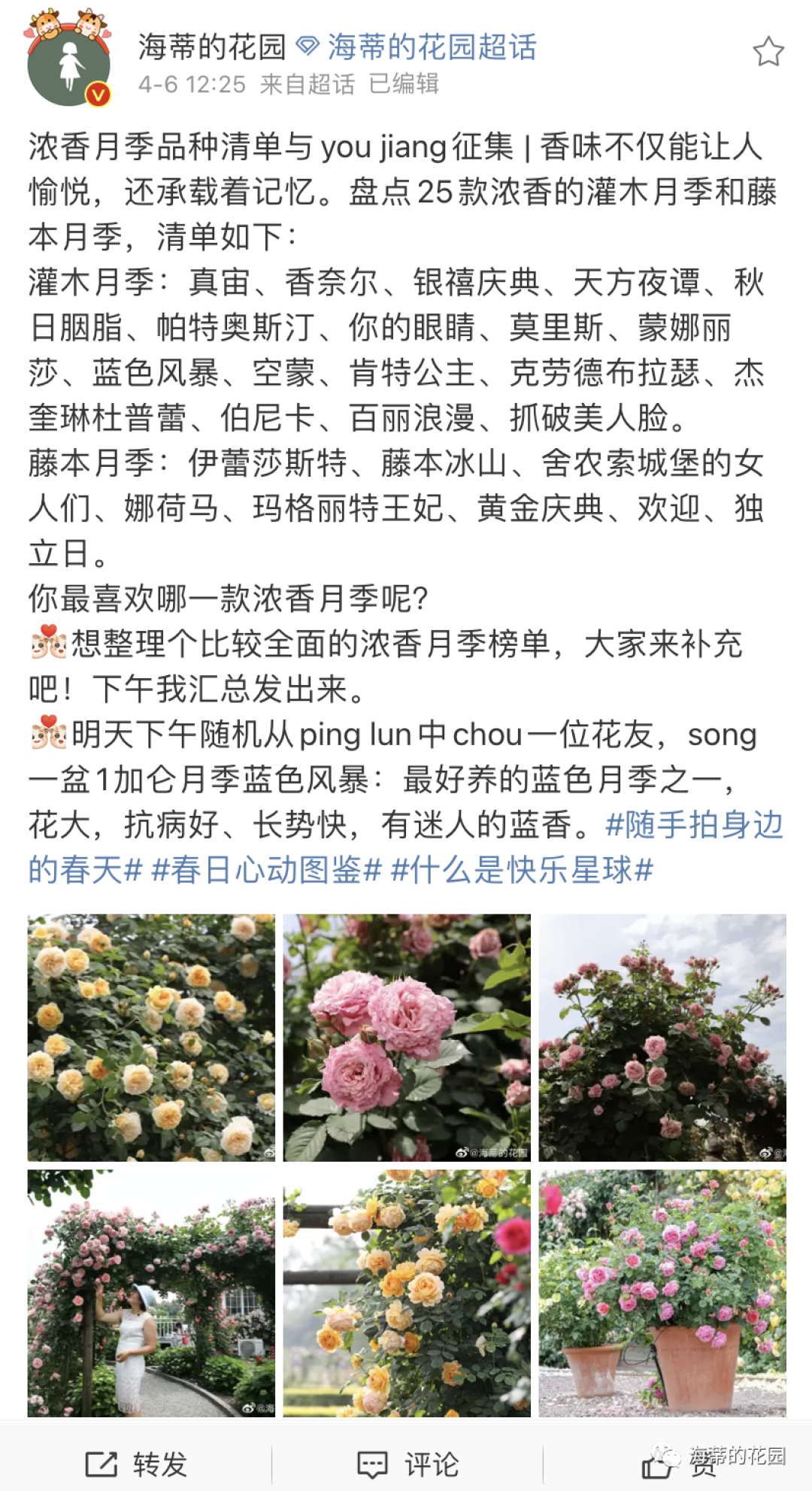Favorite this post with the star icon
Image resolution: width=812 pixels, height=1491 pixels.
768,52
